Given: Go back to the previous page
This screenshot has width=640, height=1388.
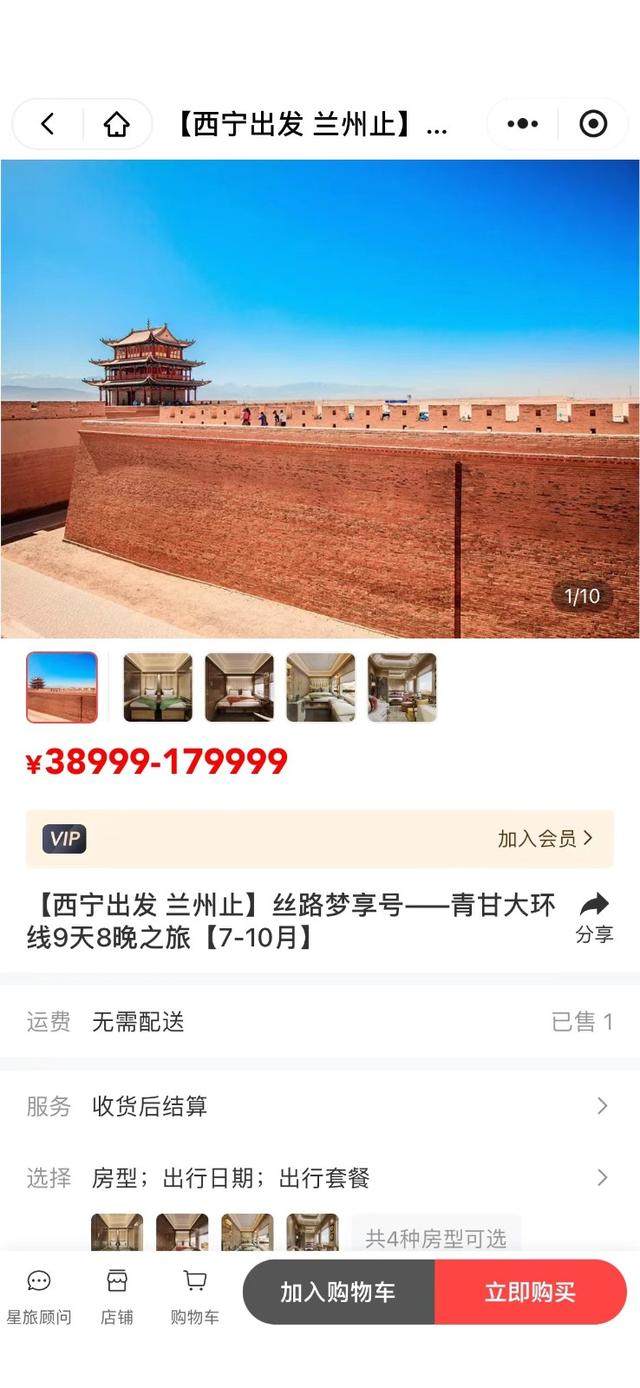Looking at the screenshot, I should coord(47,124).
